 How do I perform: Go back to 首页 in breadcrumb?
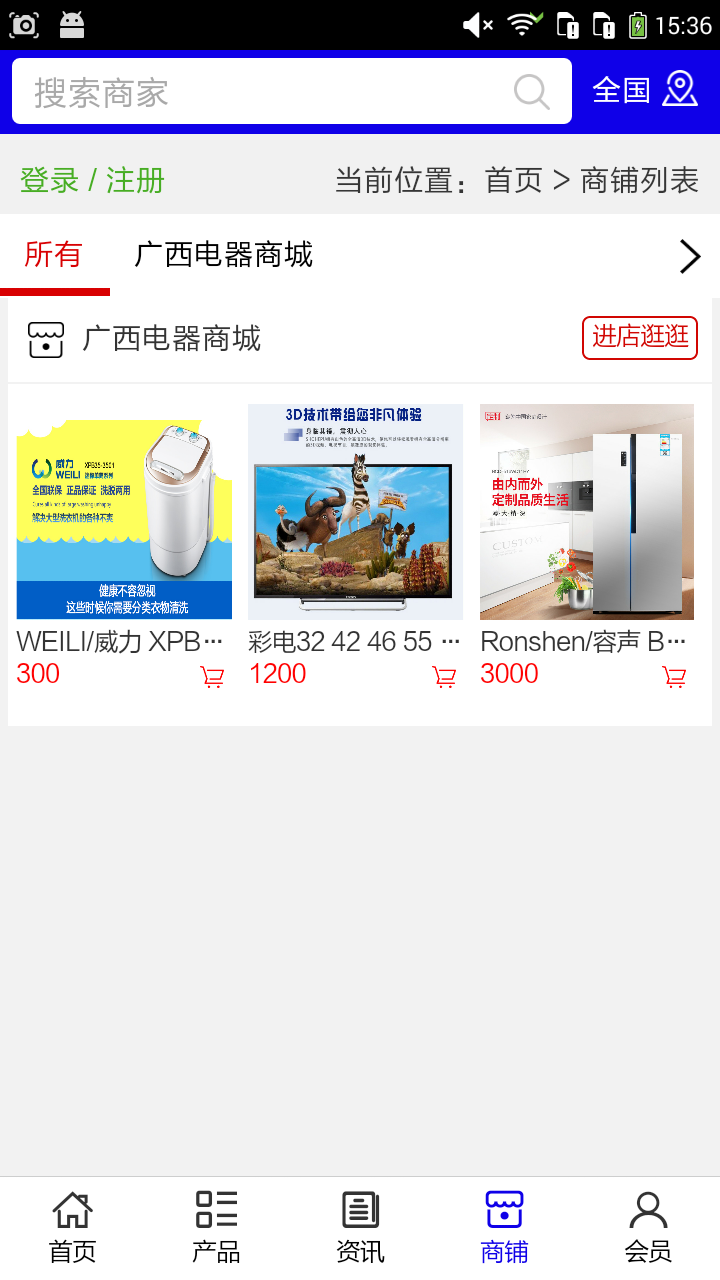point(513,181)
